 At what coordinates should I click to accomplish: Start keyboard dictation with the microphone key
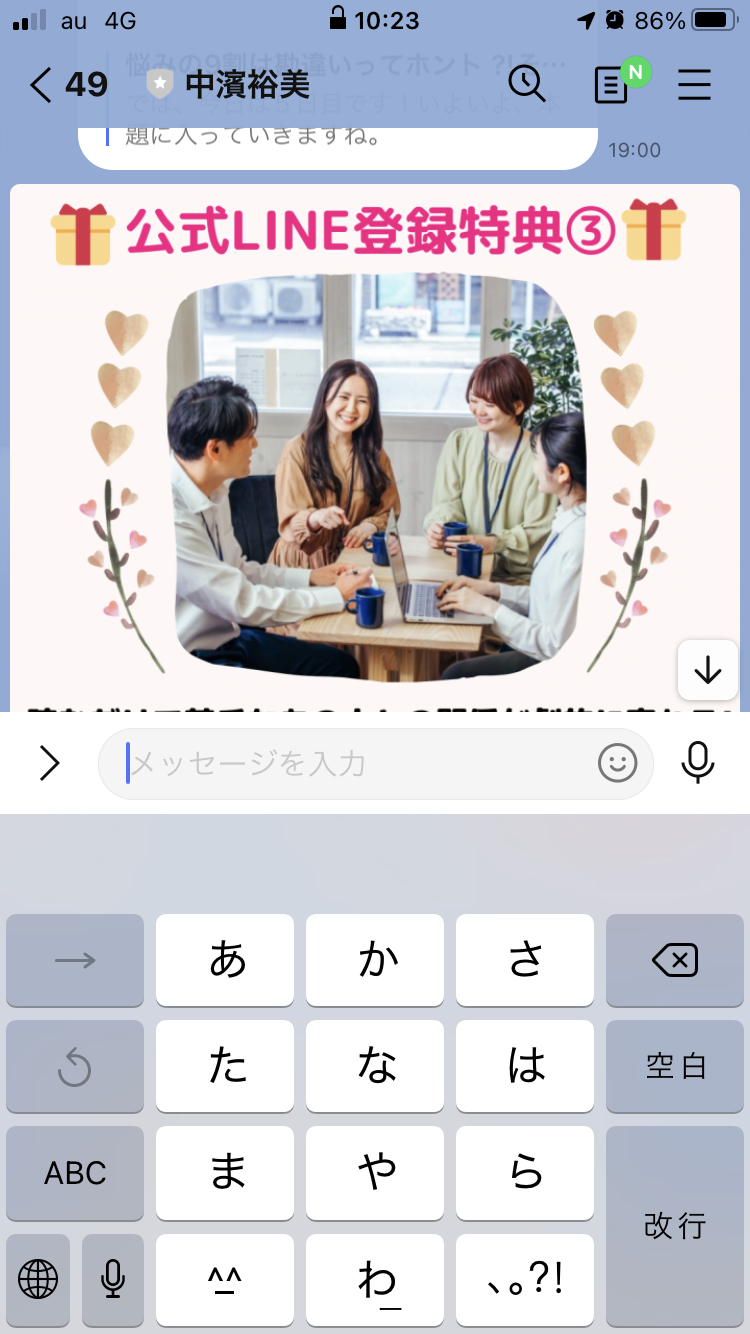point(113,1279)
